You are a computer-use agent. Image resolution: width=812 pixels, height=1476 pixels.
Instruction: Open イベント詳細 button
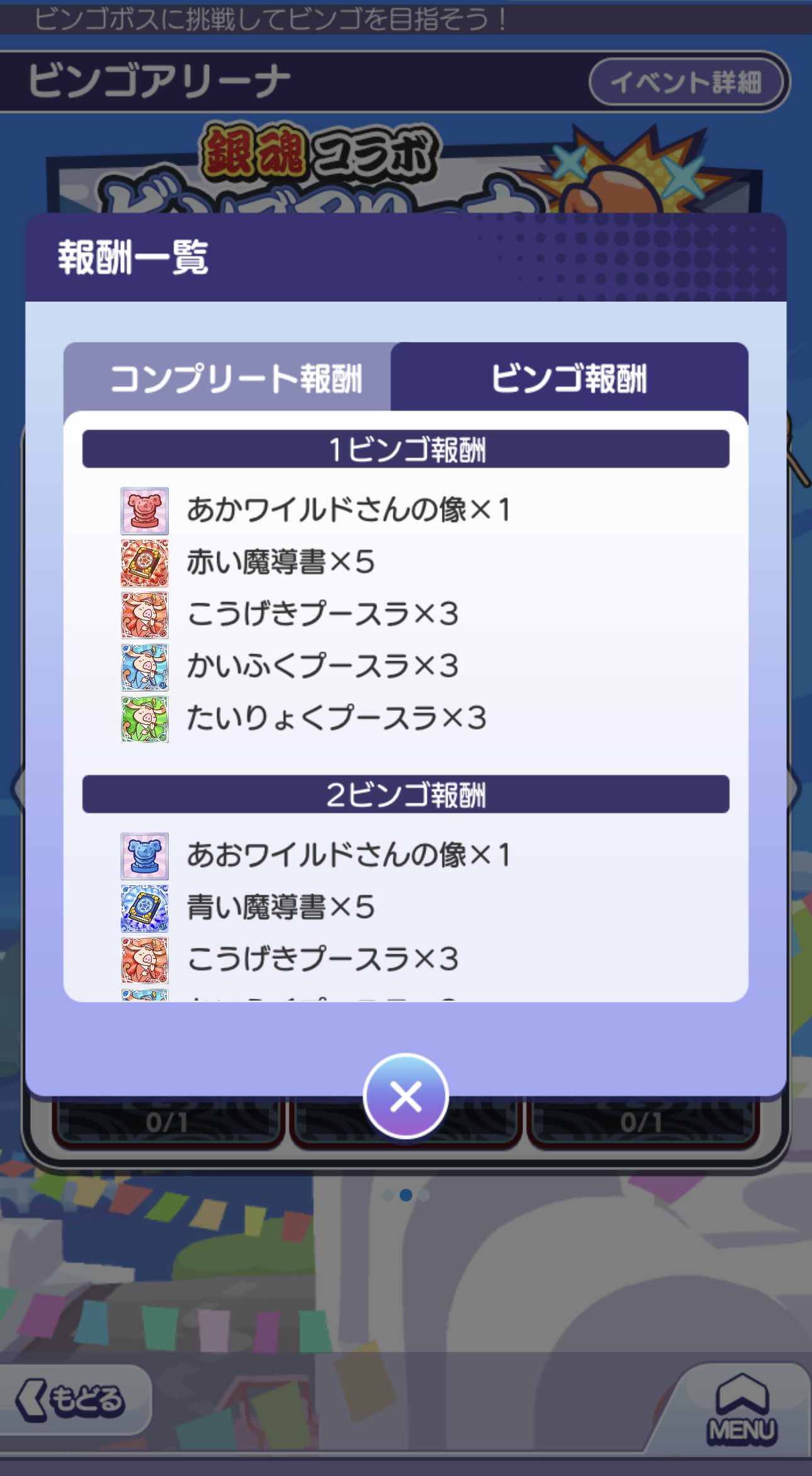coord(688,82)
